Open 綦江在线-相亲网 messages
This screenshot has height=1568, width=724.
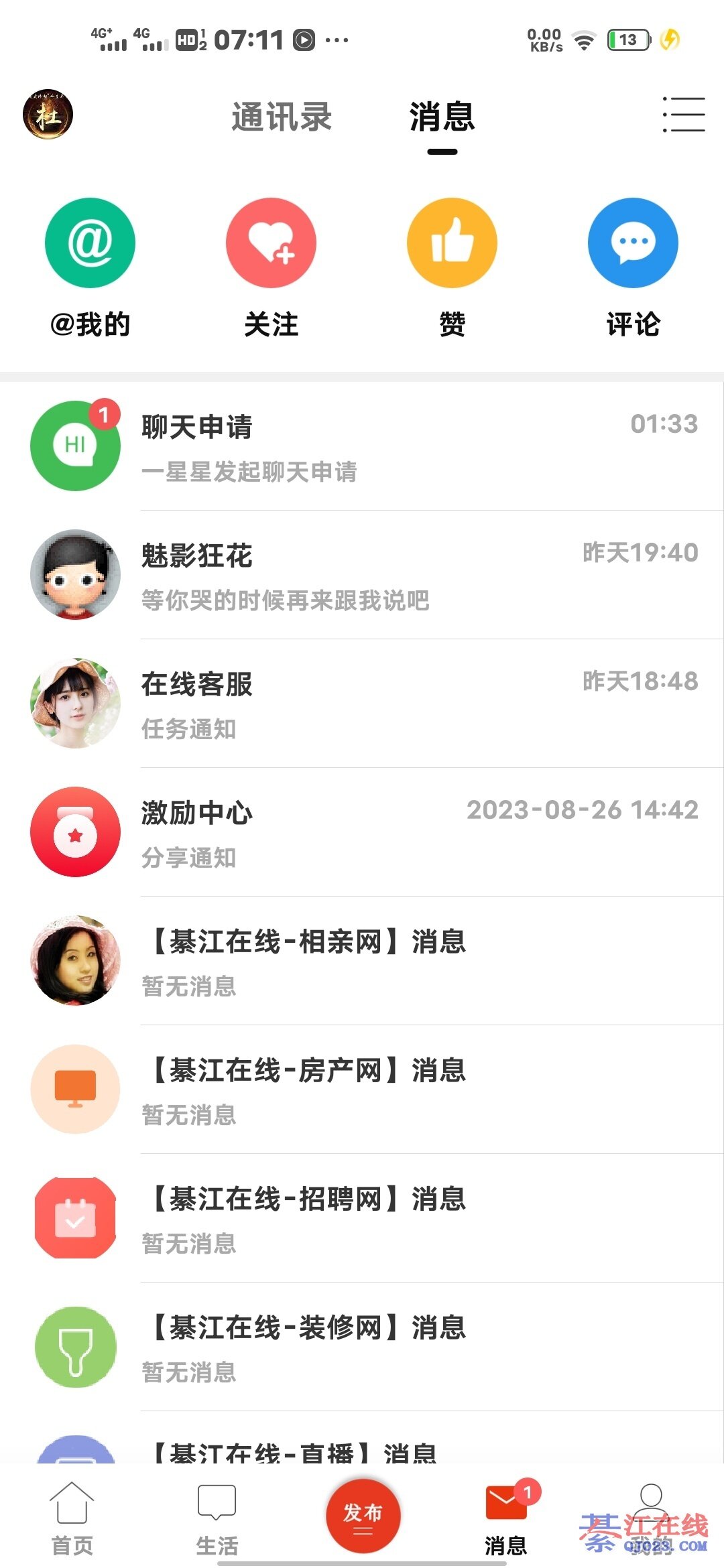[362, 961]
